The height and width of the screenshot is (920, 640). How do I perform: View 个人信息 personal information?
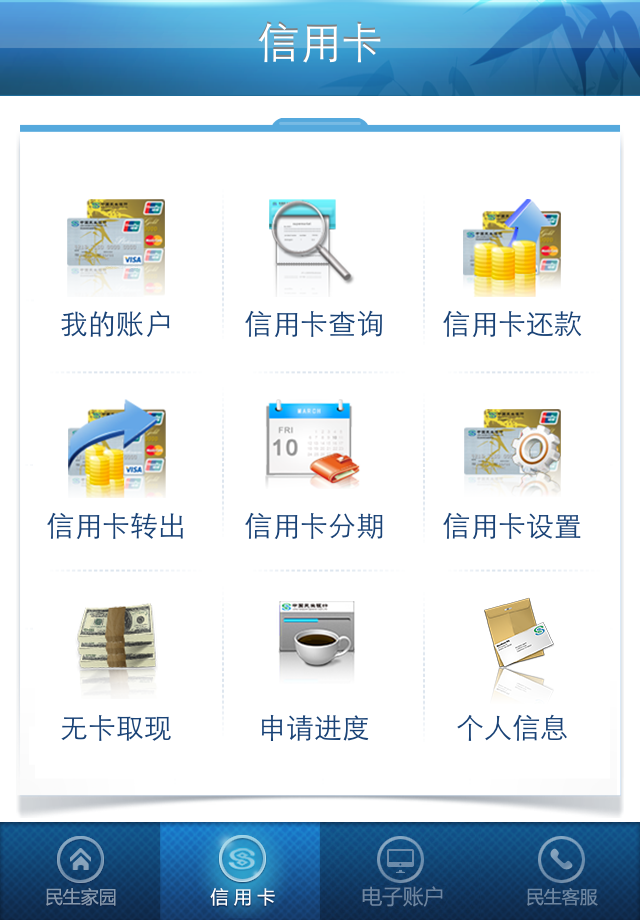512,669
